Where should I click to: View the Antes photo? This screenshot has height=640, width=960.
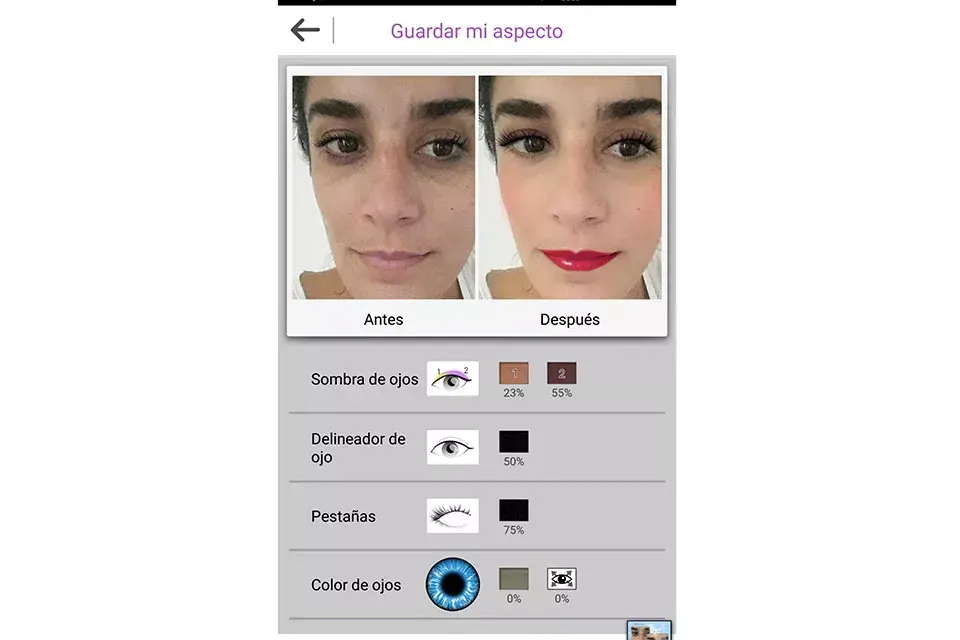[383, 187]
